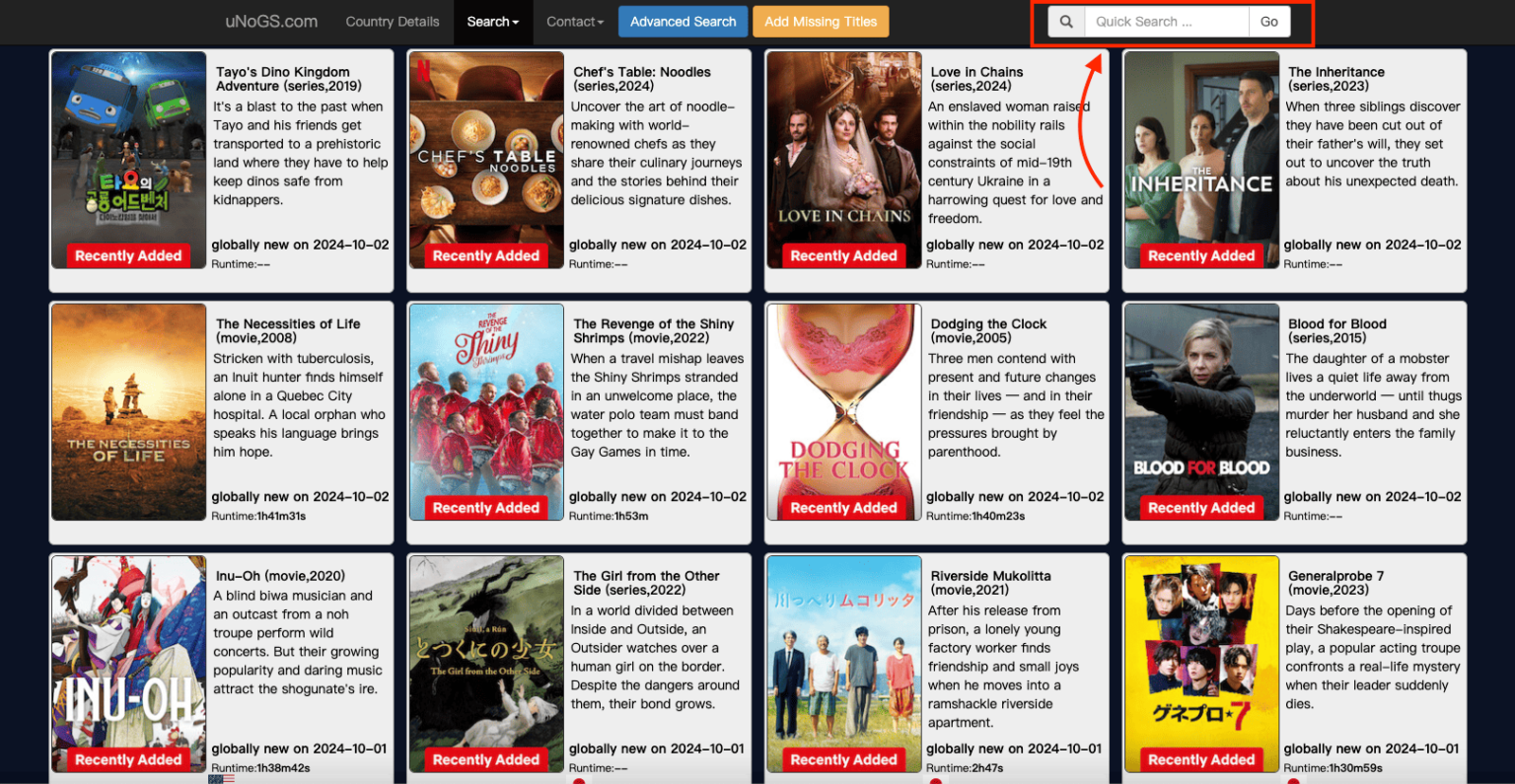This screenshot has height=784, width=1515.
Task: Open Country Details page
Action: tap(392, 22)
